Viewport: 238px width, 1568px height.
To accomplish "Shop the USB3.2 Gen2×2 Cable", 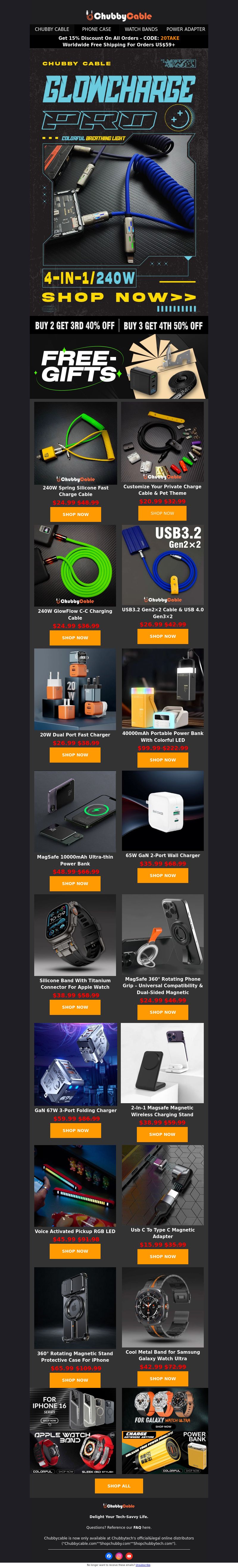I will click(x=162, y=636).
